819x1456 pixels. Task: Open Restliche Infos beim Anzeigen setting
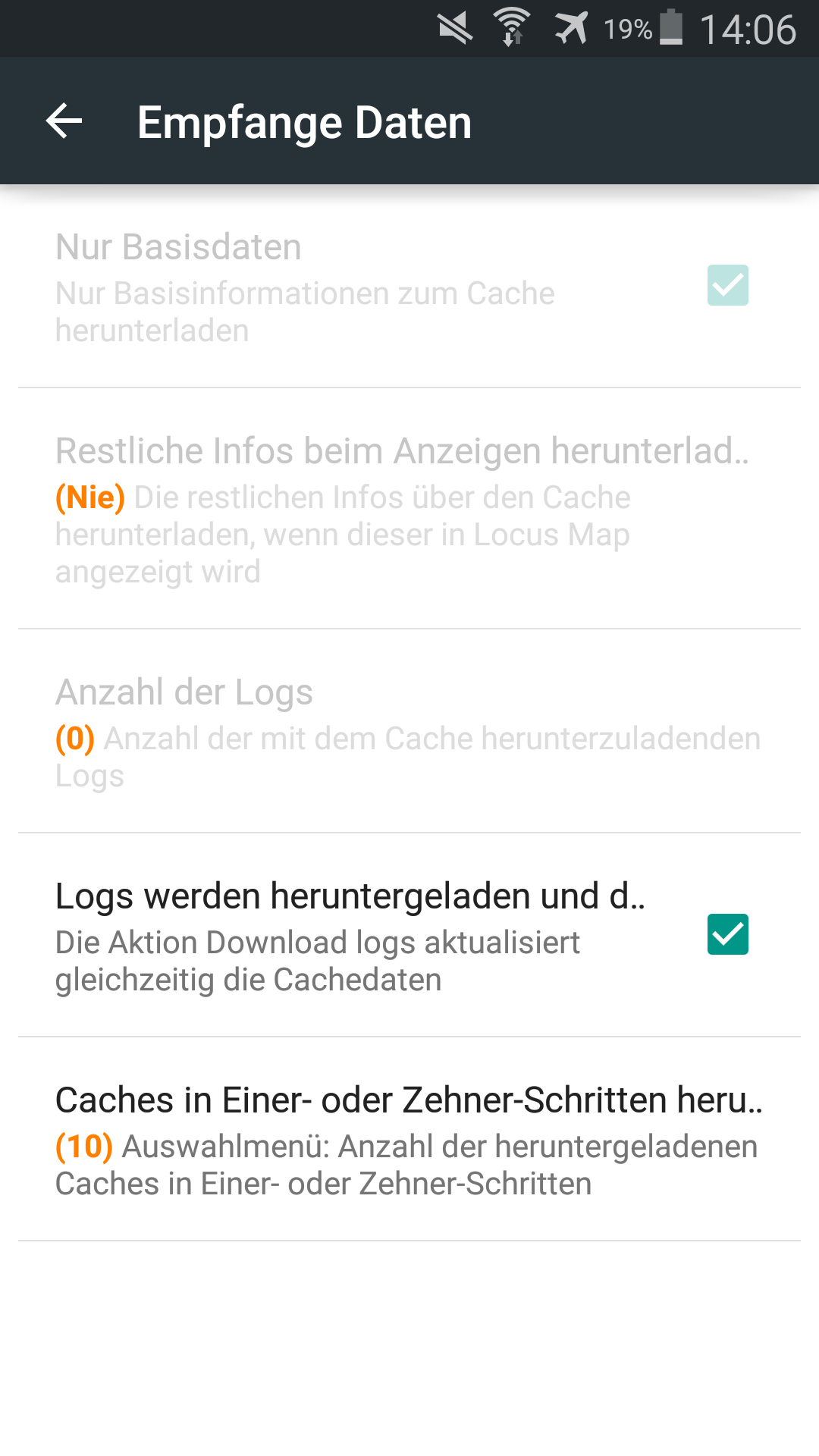click(x=409, y=509)
